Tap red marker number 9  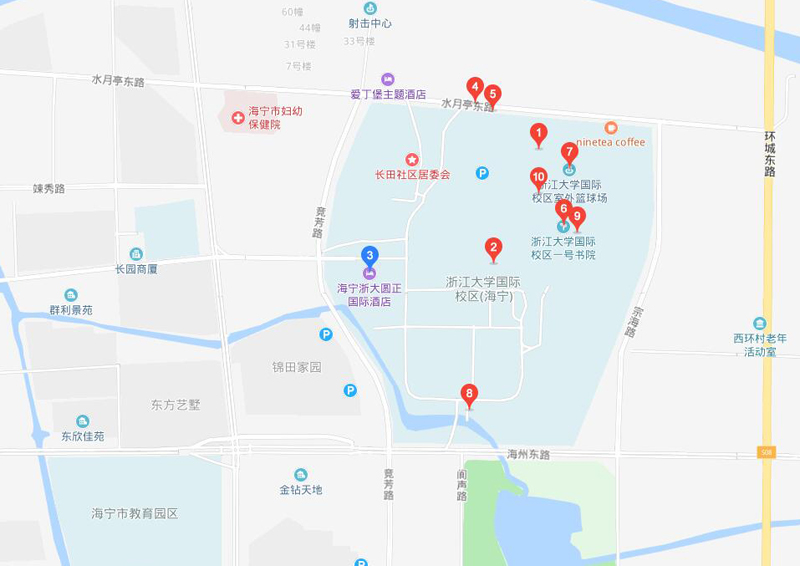pyautogui.click(x=577, y=217)
